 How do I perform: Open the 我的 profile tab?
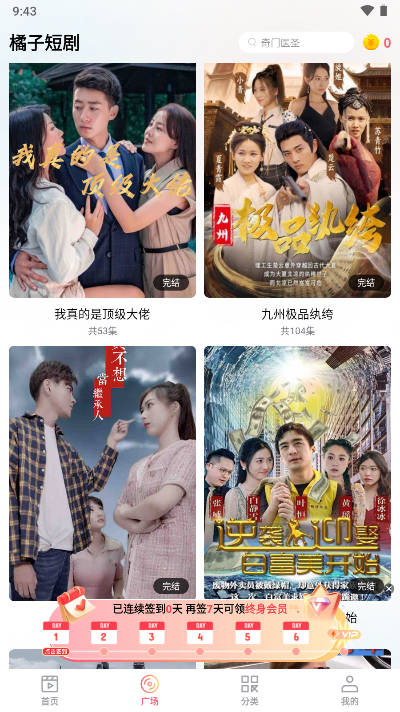[x=350, y=690]
